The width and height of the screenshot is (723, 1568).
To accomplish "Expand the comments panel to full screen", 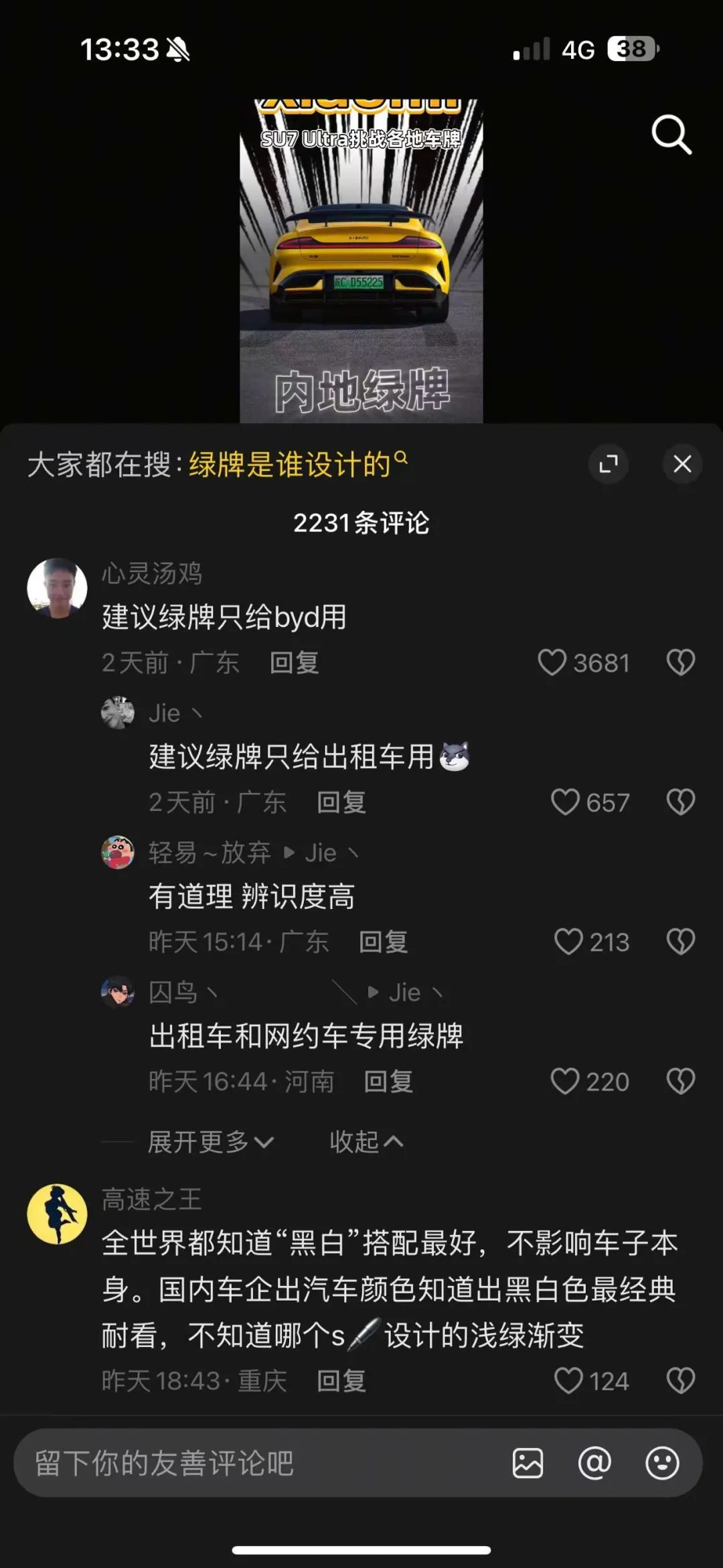I will (608, 464).
